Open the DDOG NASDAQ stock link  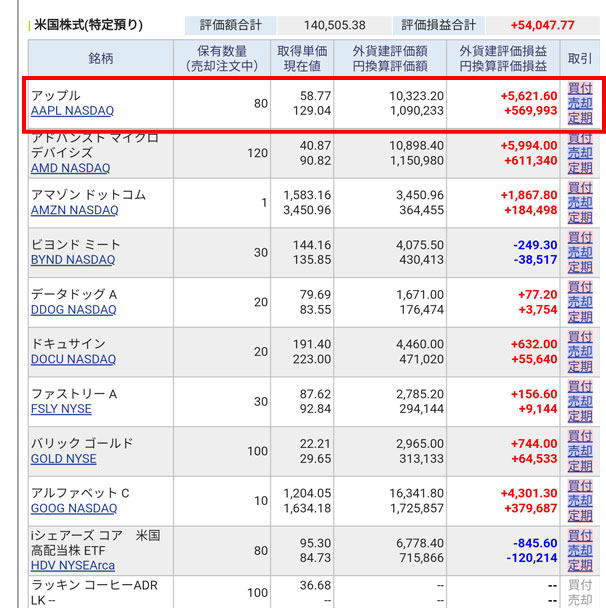click(x=73, y=310)
